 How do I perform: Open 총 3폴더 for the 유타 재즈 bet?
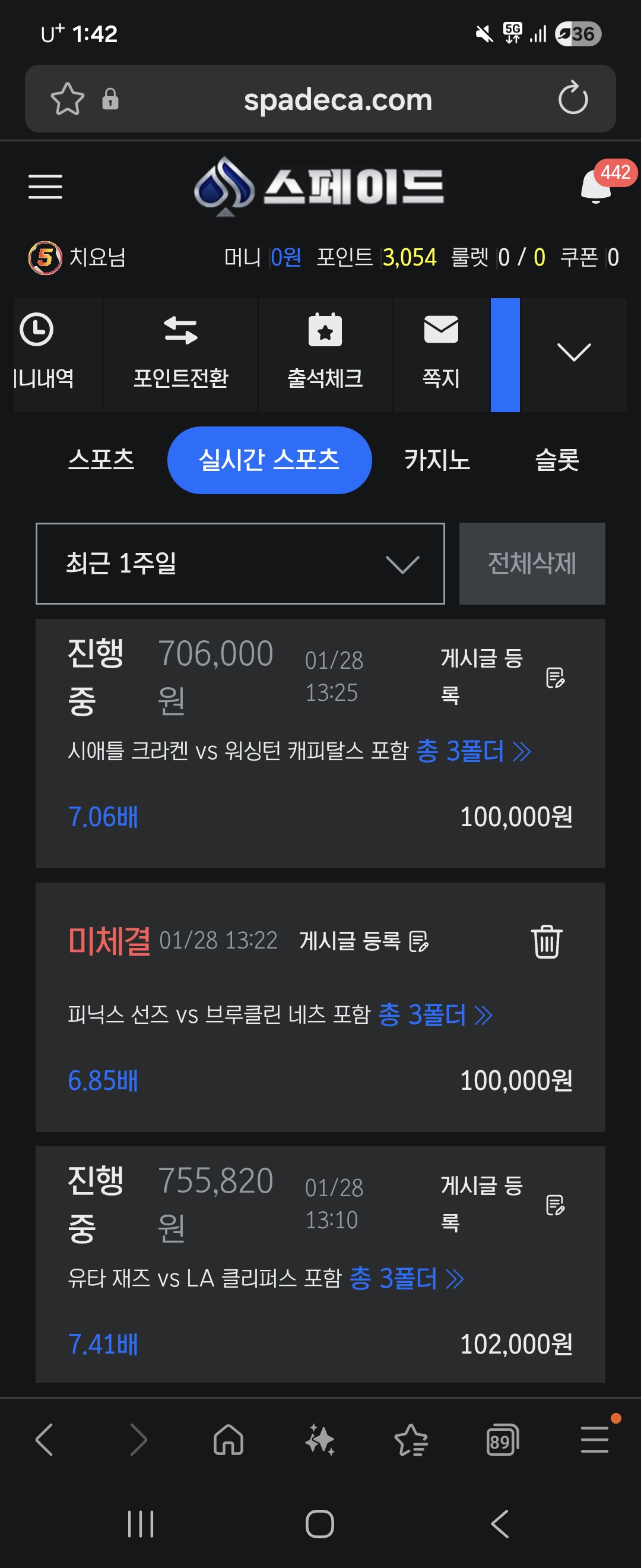click(x=406, y=1278)
